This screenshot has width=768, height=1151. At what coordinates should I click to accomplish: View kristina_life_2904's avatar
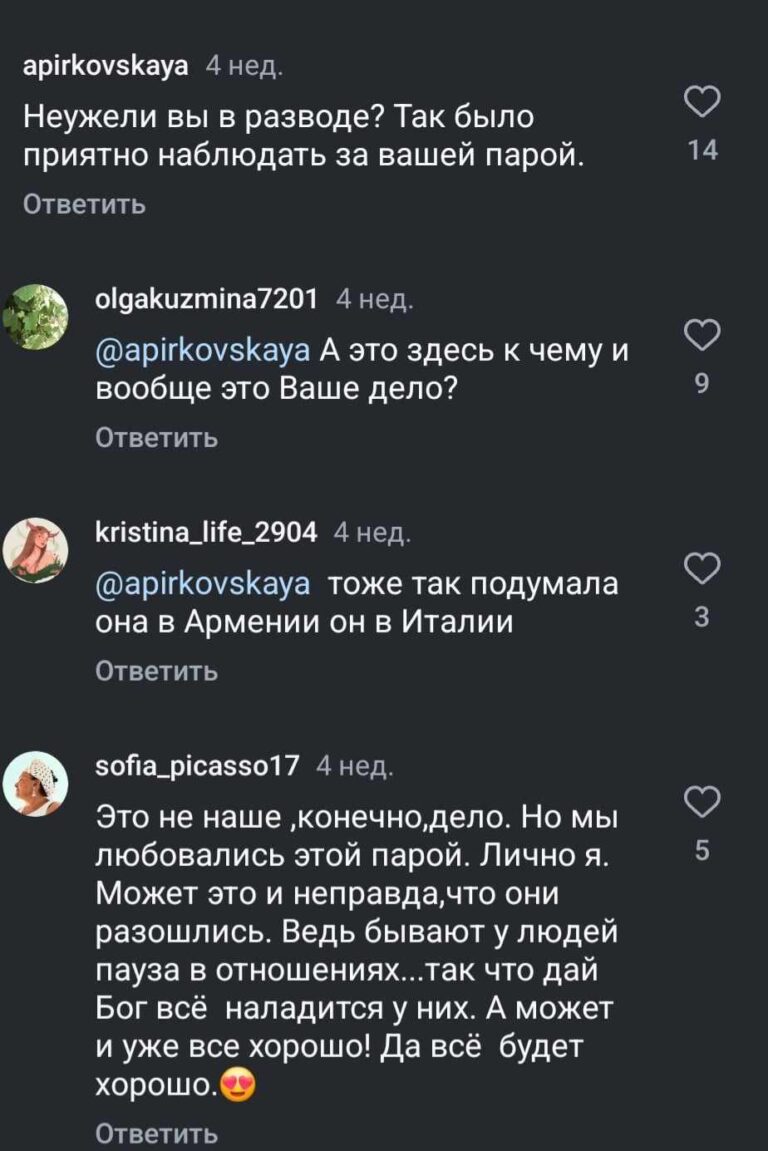(36, 549)
